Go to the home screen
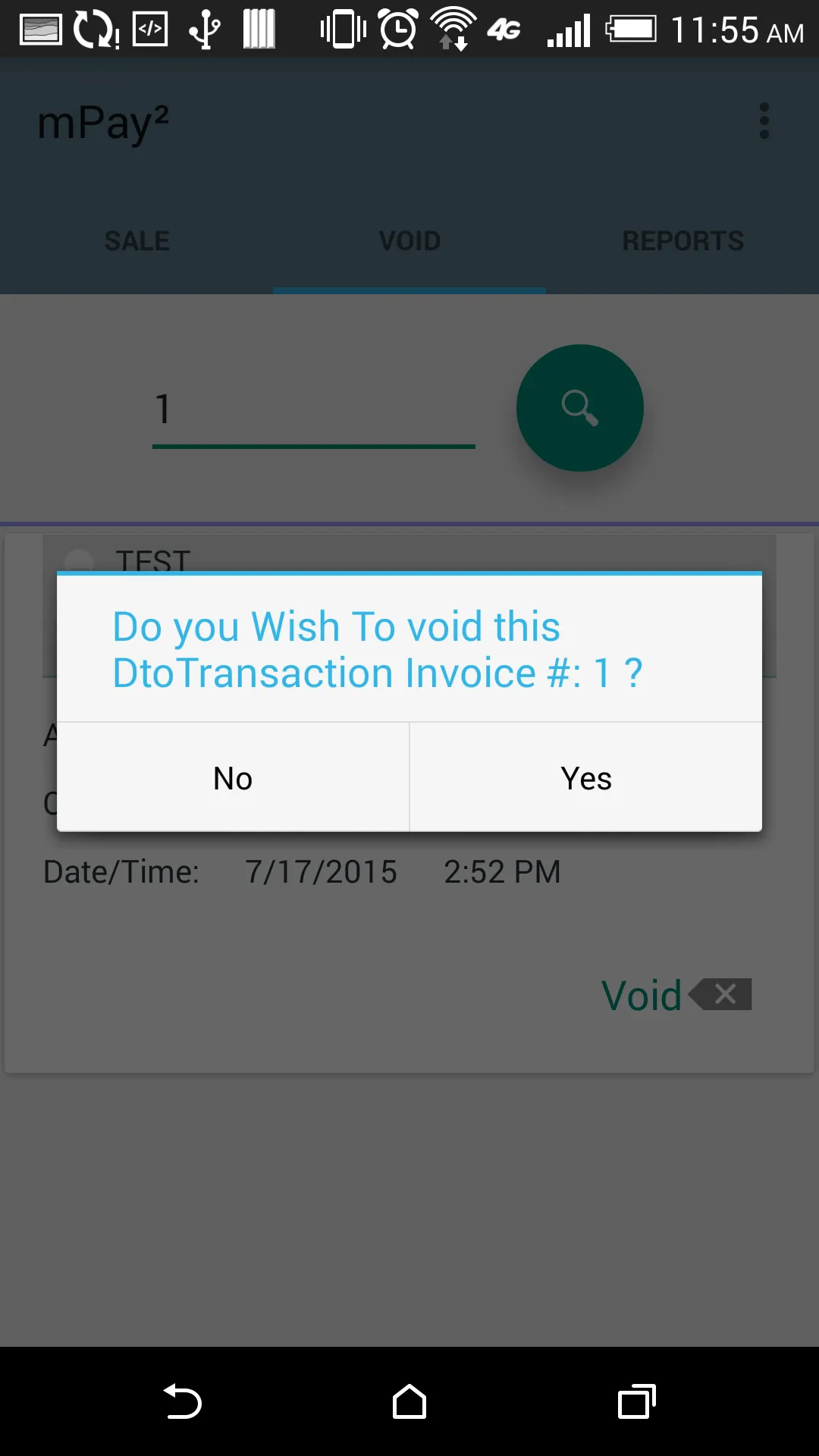Viewport: 819px width, 1456px height. coord(409,1401)
